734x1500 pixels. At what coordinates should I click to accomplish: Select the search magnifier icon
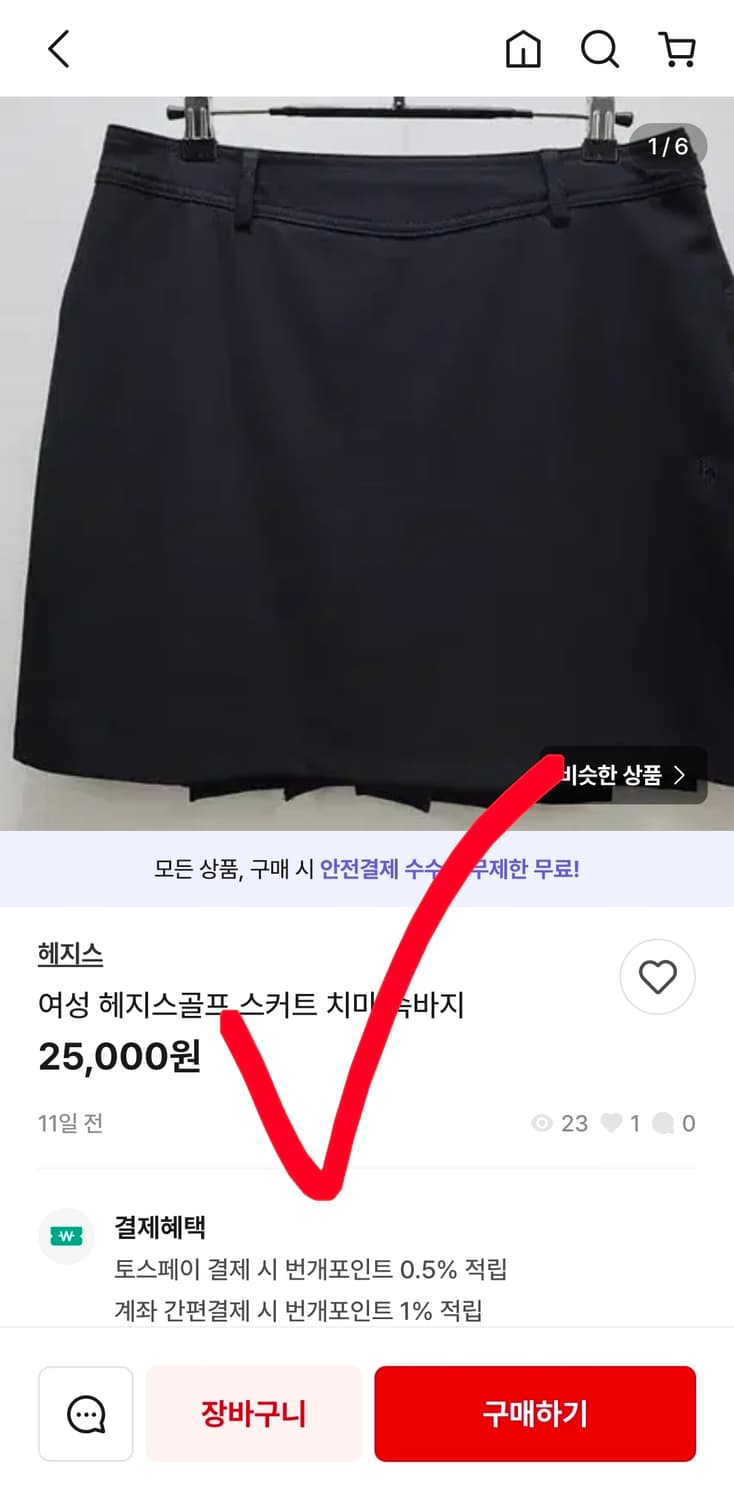pyautogui.click(x=600, y=48)
